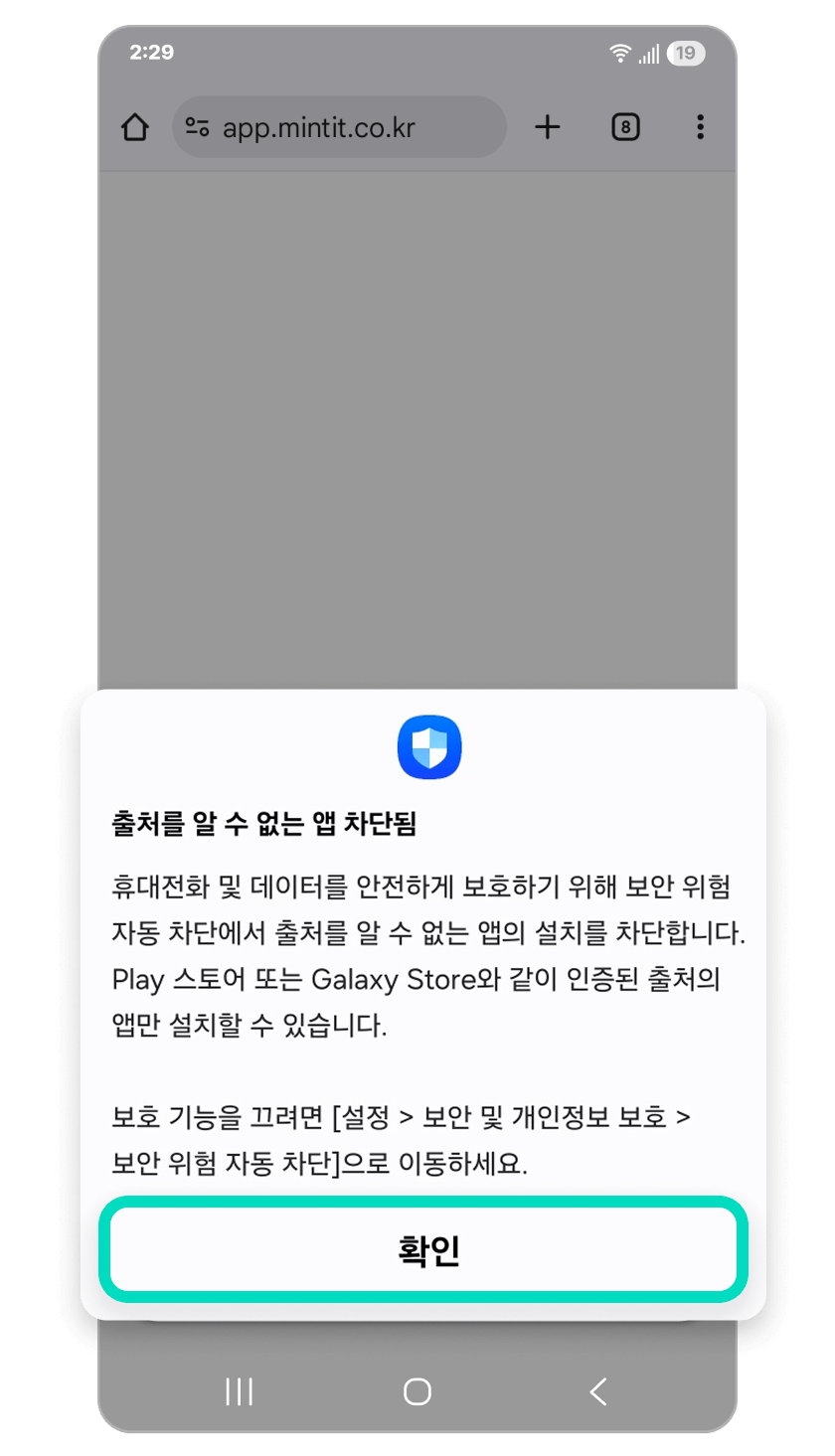Open the browser overflow menu

[701, 127]
